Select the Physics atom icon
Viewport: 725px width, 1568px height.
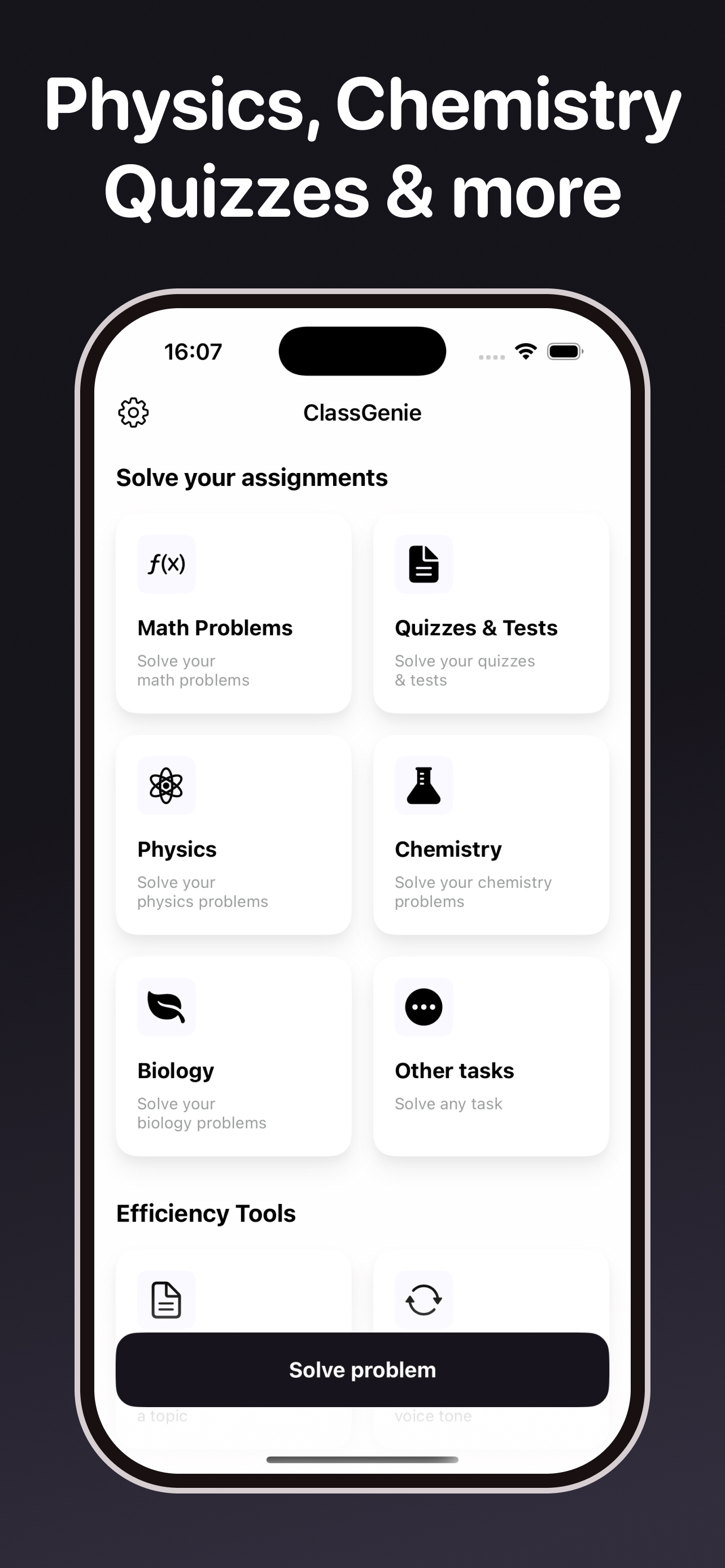pyautogui.click(x=165, y=785)
